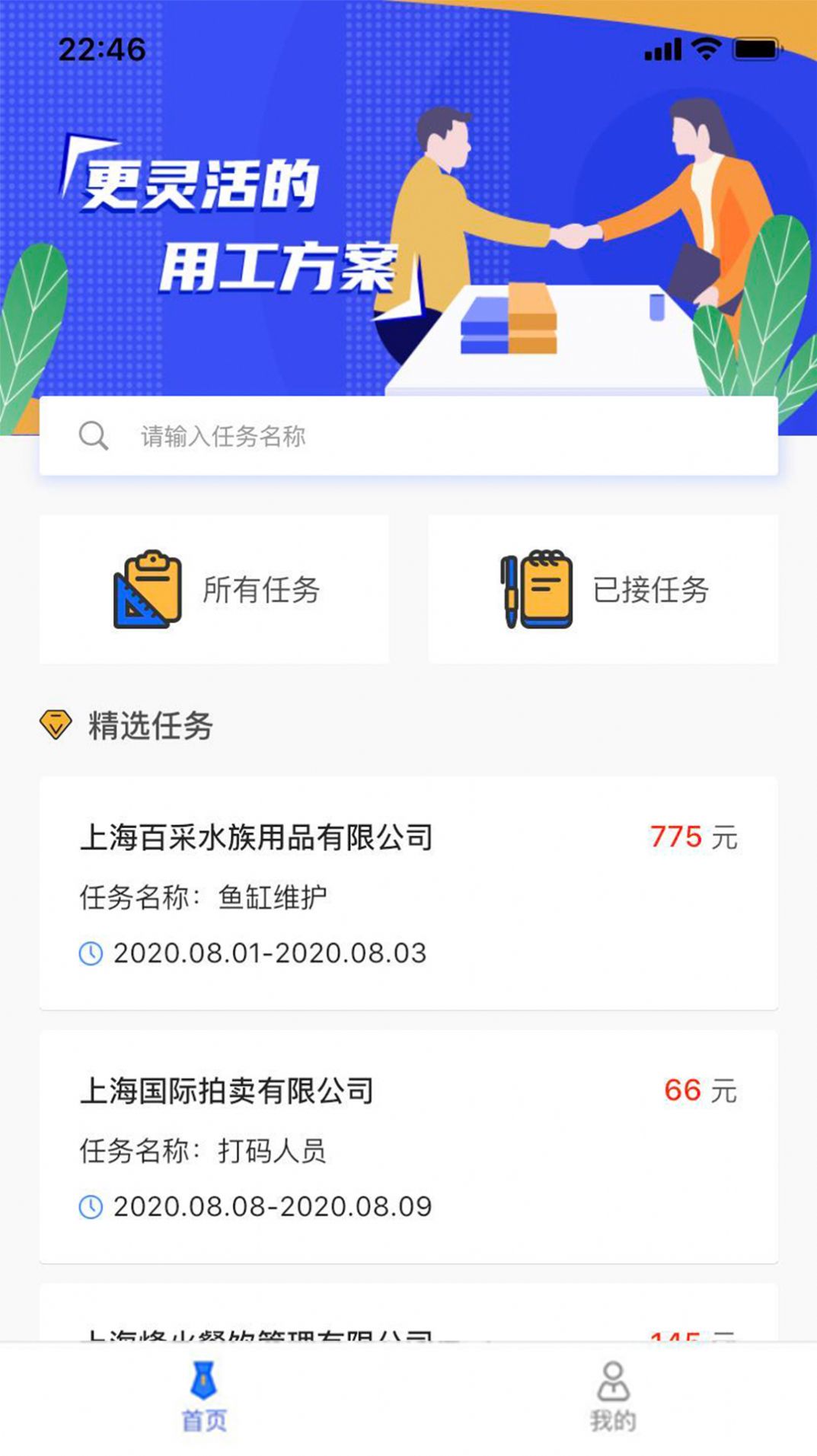
Task: Open the 已接任务 section
Action: tap(605, 590)
